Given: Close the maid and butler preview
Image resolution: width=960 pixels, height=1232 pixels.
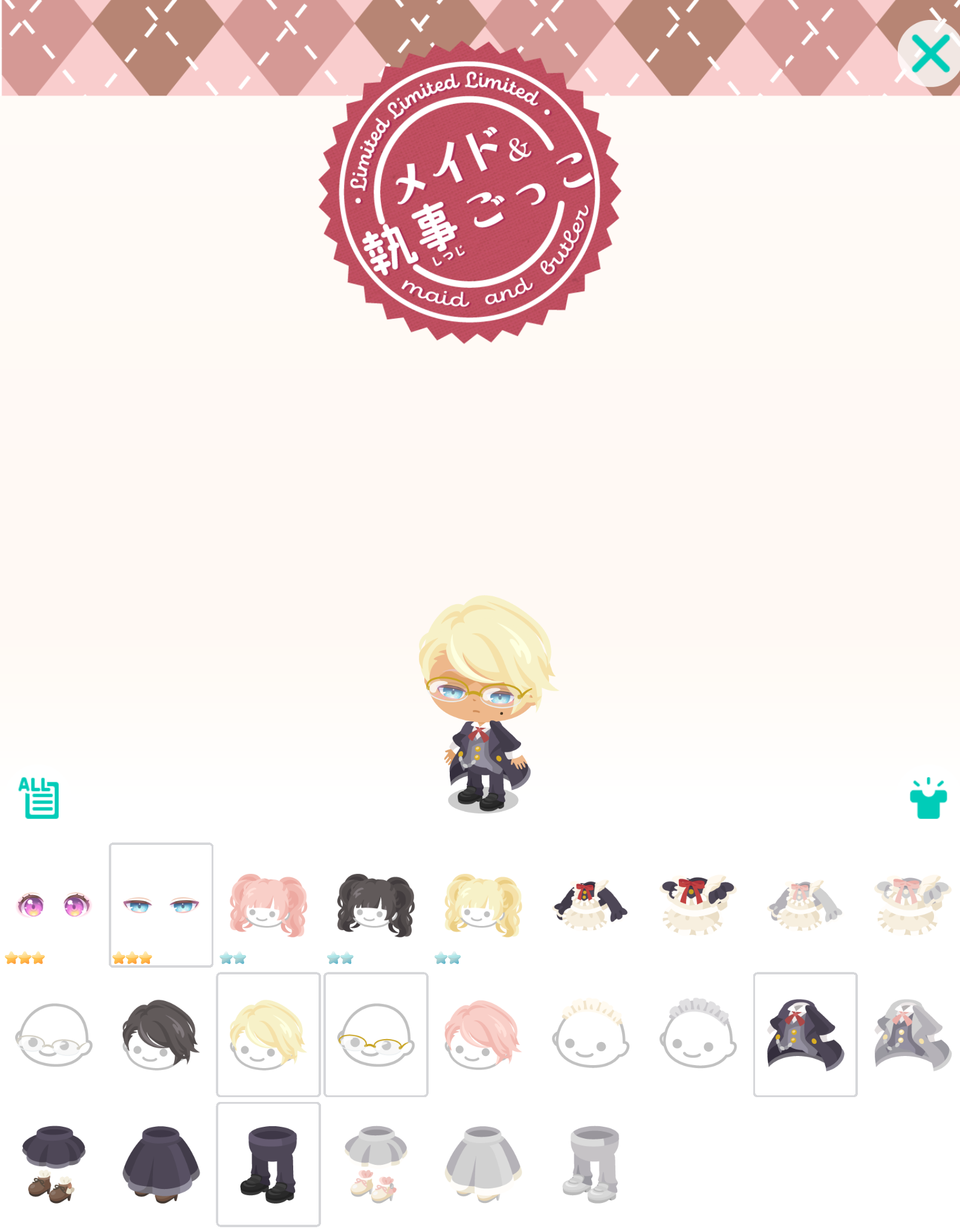Looking at the screenshot, I should tap(930, 54).
